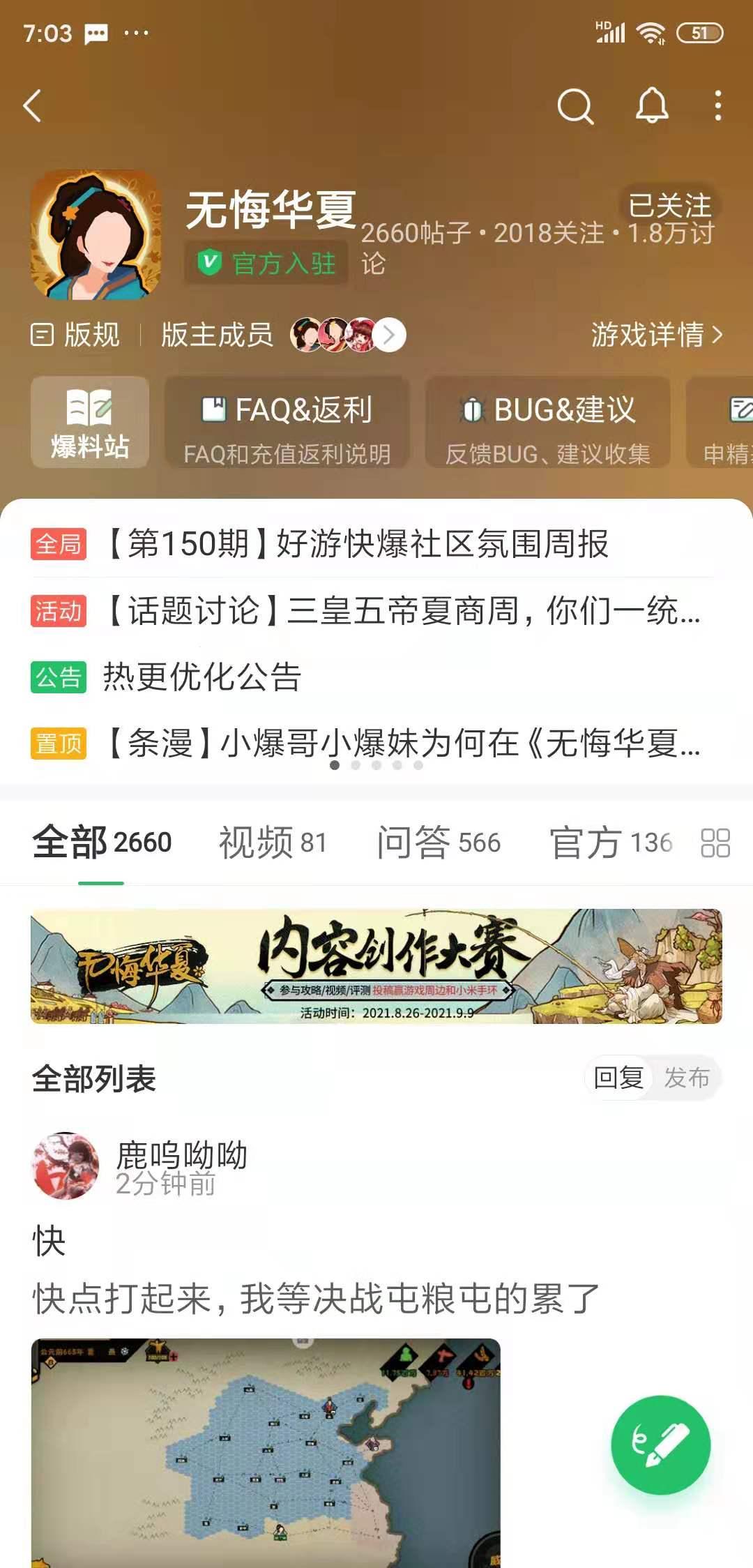The width and height of the screenshot is (753, 1568).
Task: Compose a new post with the green pencil button
Action: click(660, 1445)
